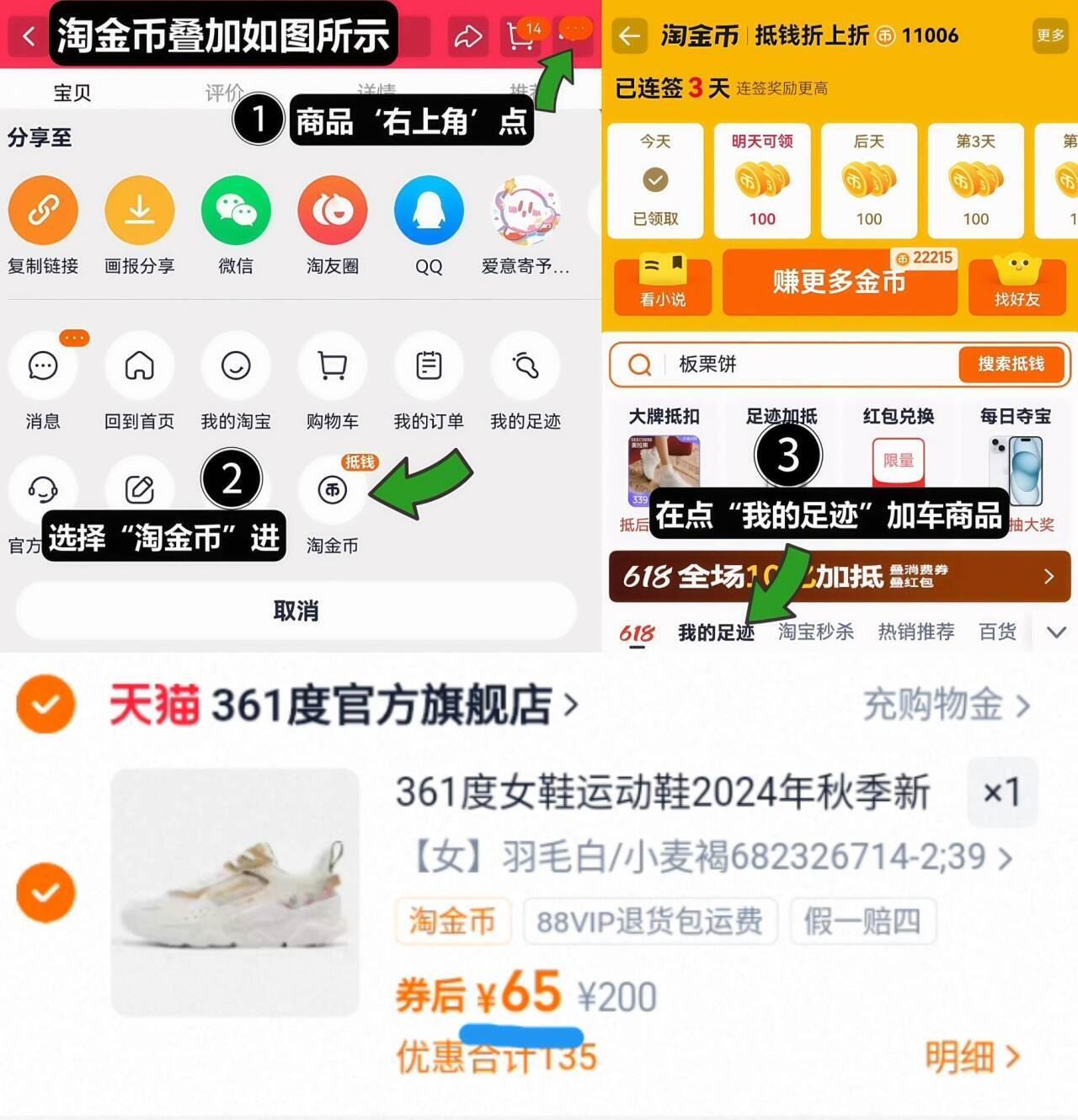Tap the 我的足迹 icon

[x=525, y=365]
